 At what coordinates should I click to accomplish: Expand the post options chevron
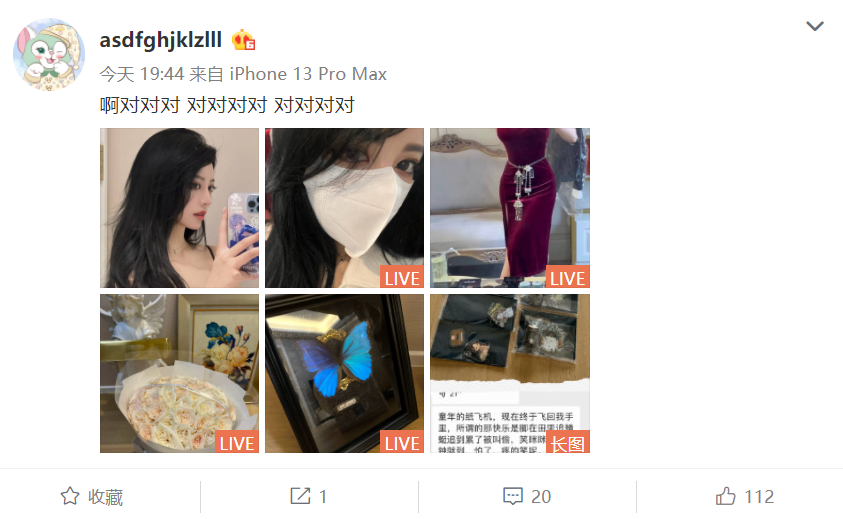pyautogui.click(x=815, y=26)
